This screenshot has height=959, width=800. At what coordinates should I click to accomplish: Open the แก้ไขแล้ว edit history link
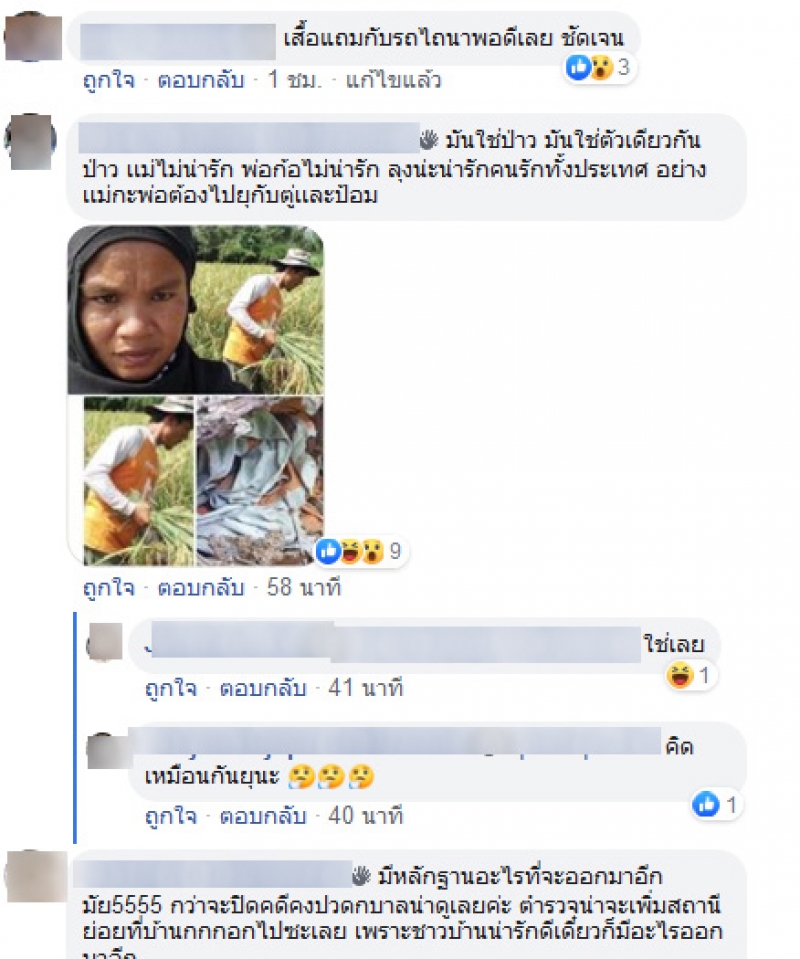(x=392, y=80)
